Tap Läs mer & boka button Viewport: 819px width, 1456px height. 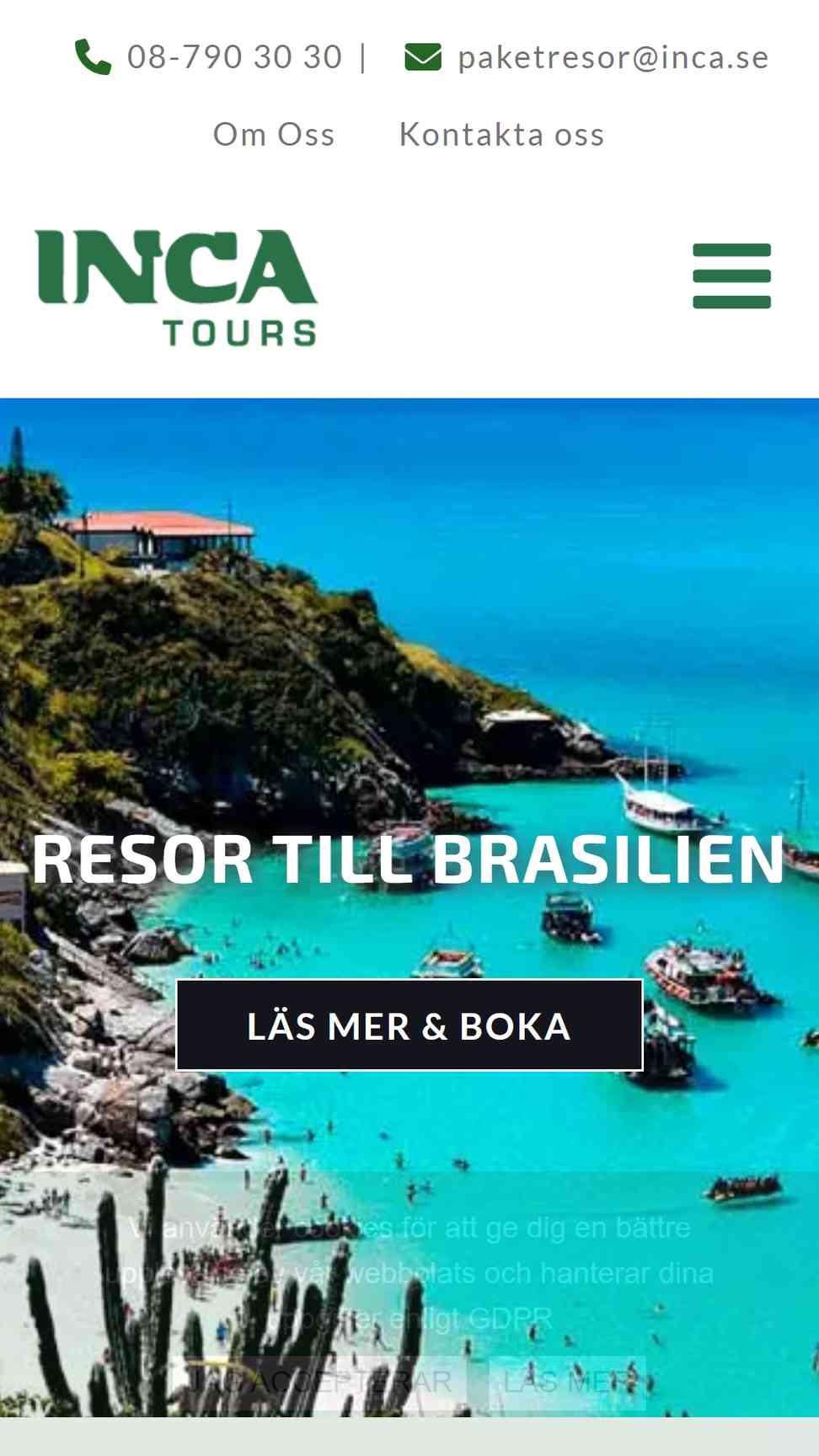pos(409,1025)
